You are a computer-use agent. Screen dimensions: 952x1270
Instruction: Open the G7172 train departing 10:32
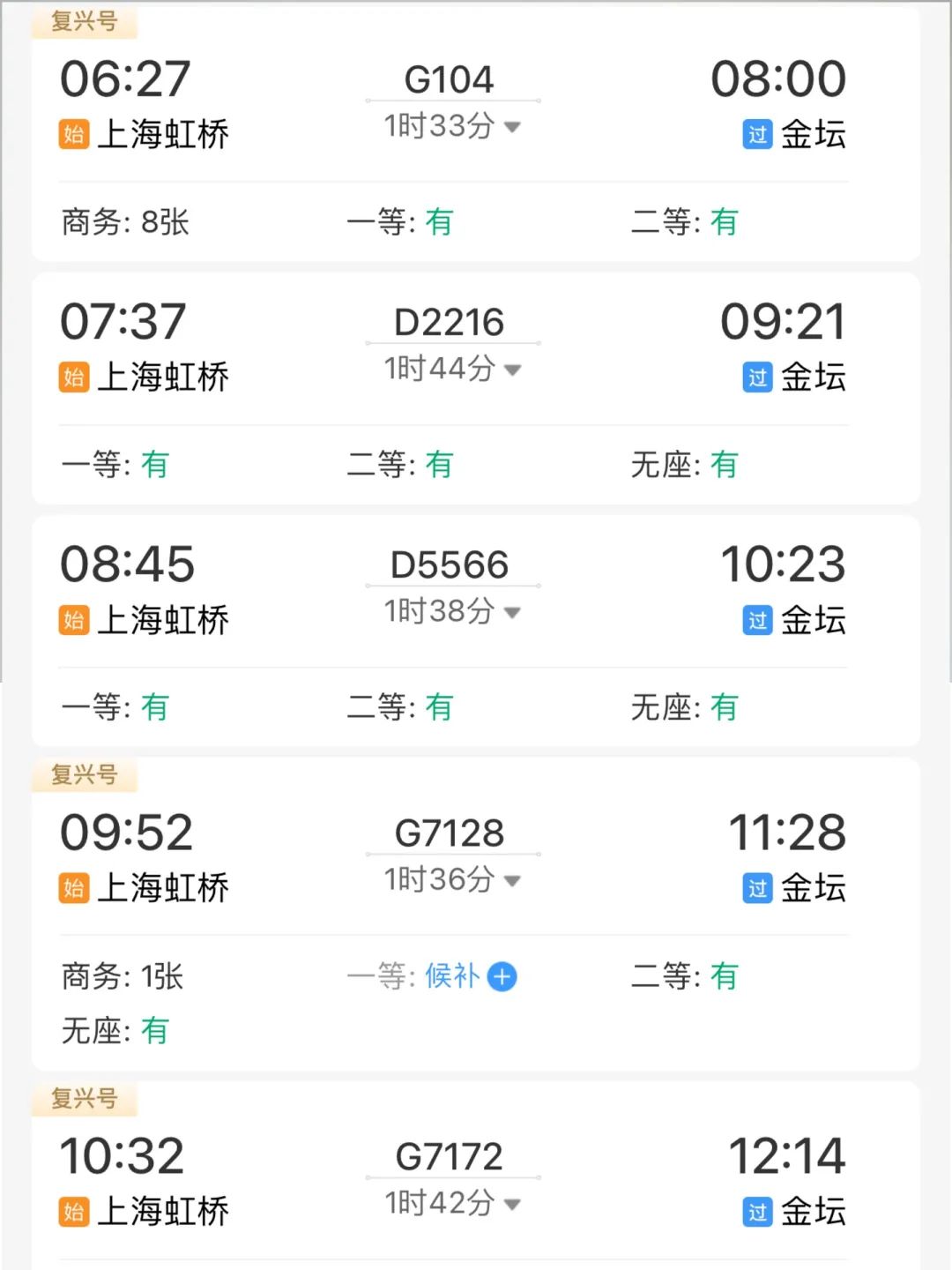(x=449, y=1156)
